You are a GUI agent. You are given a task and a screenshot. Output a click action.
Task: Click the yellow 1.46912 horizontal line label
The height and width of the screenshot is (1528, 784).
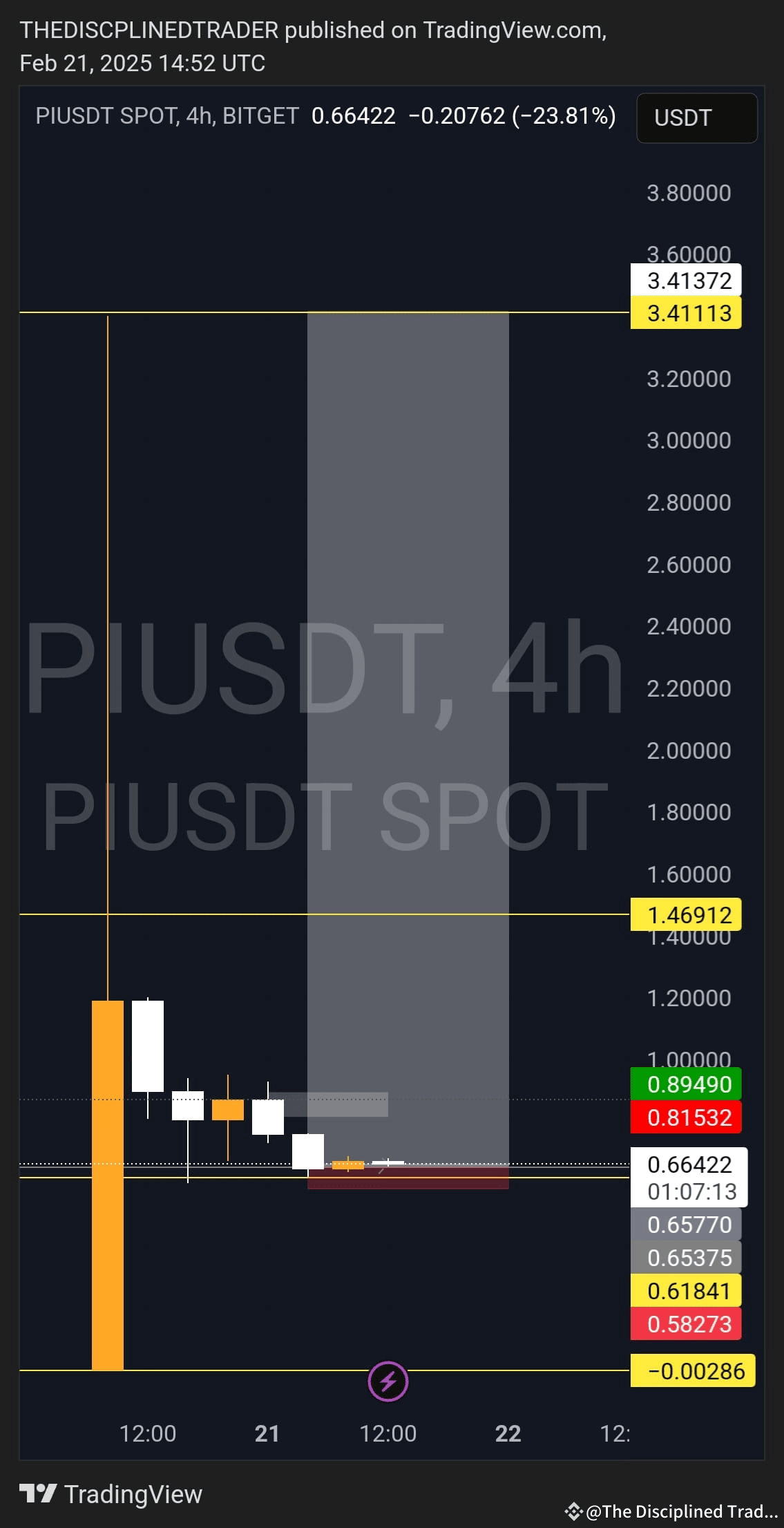[685, 914]
